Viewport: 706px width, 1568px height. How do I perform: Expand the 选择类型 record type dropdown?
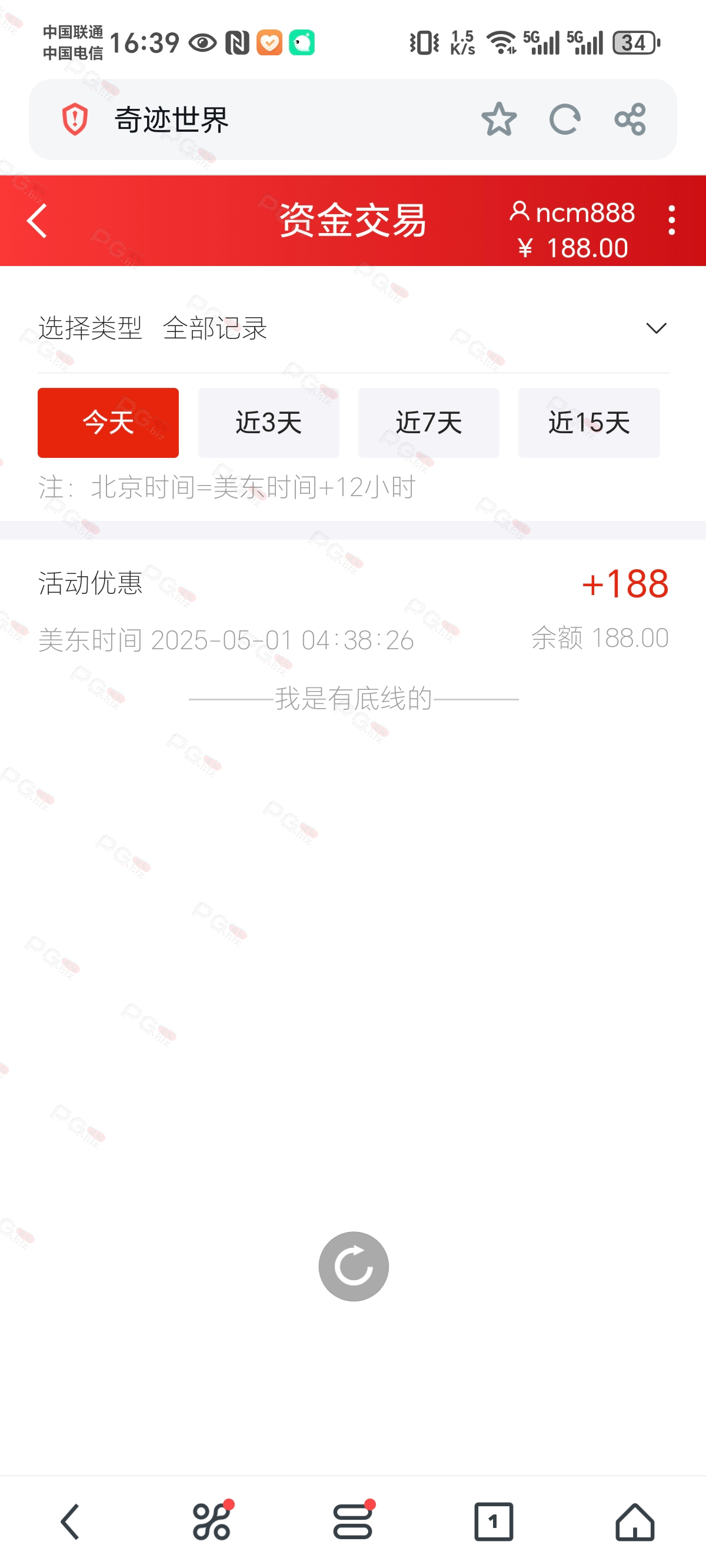[353, 328]
